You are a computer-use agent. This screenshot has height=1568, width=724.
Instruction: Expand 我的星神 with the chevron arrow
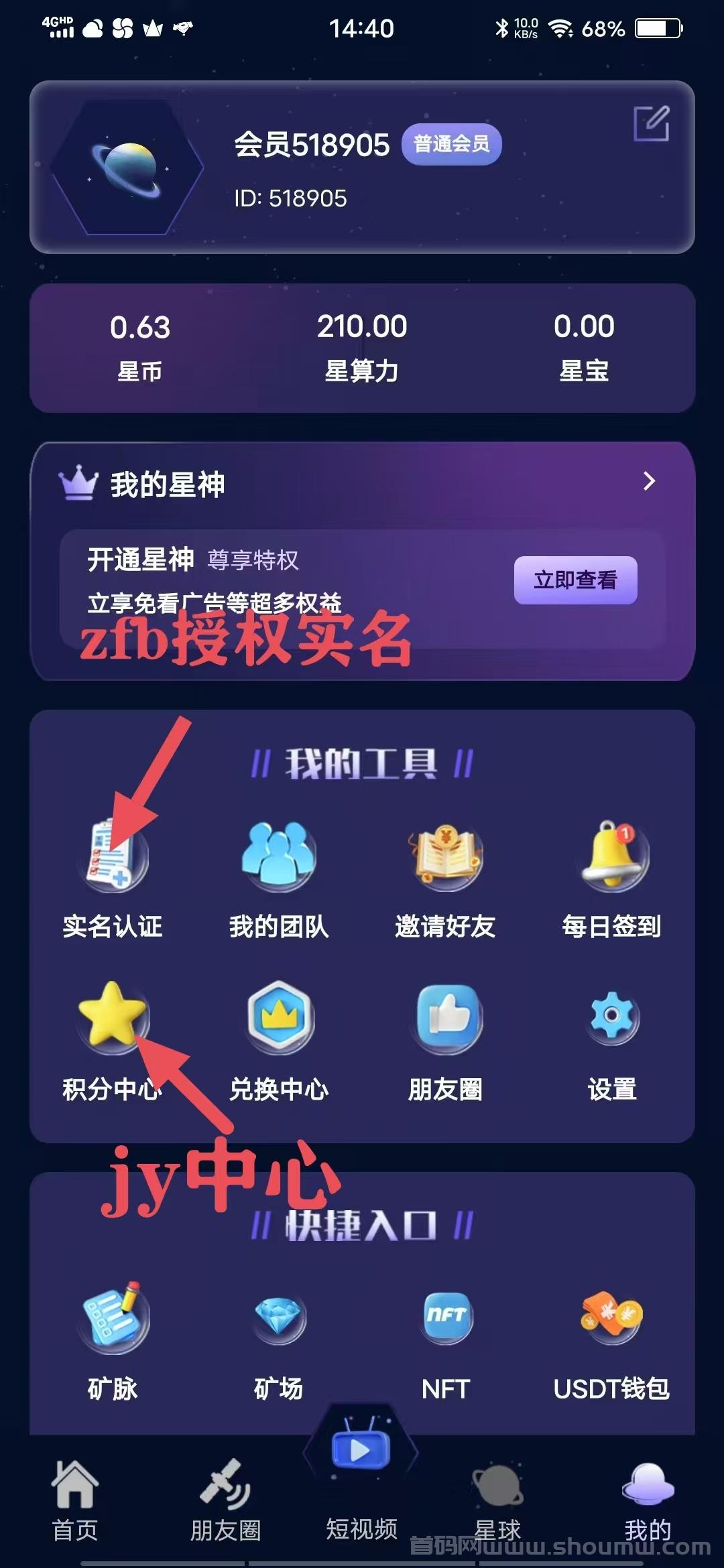pyautogui.click(x=648, y=481)
